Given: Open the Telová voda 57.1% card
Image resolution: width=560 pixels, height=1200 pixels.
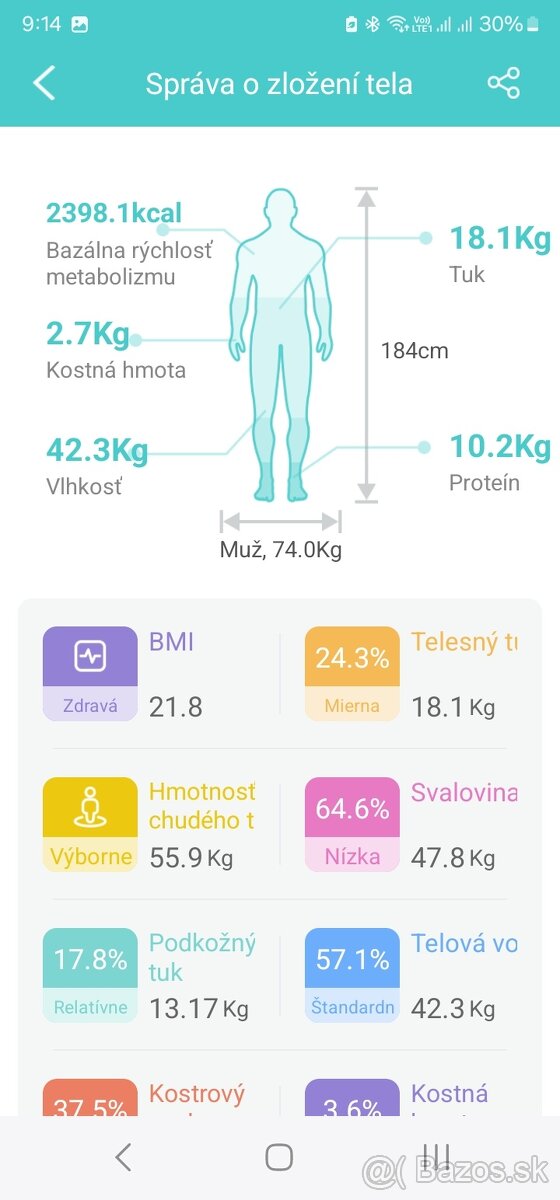Looking at the screenshot, I should 411,976.
